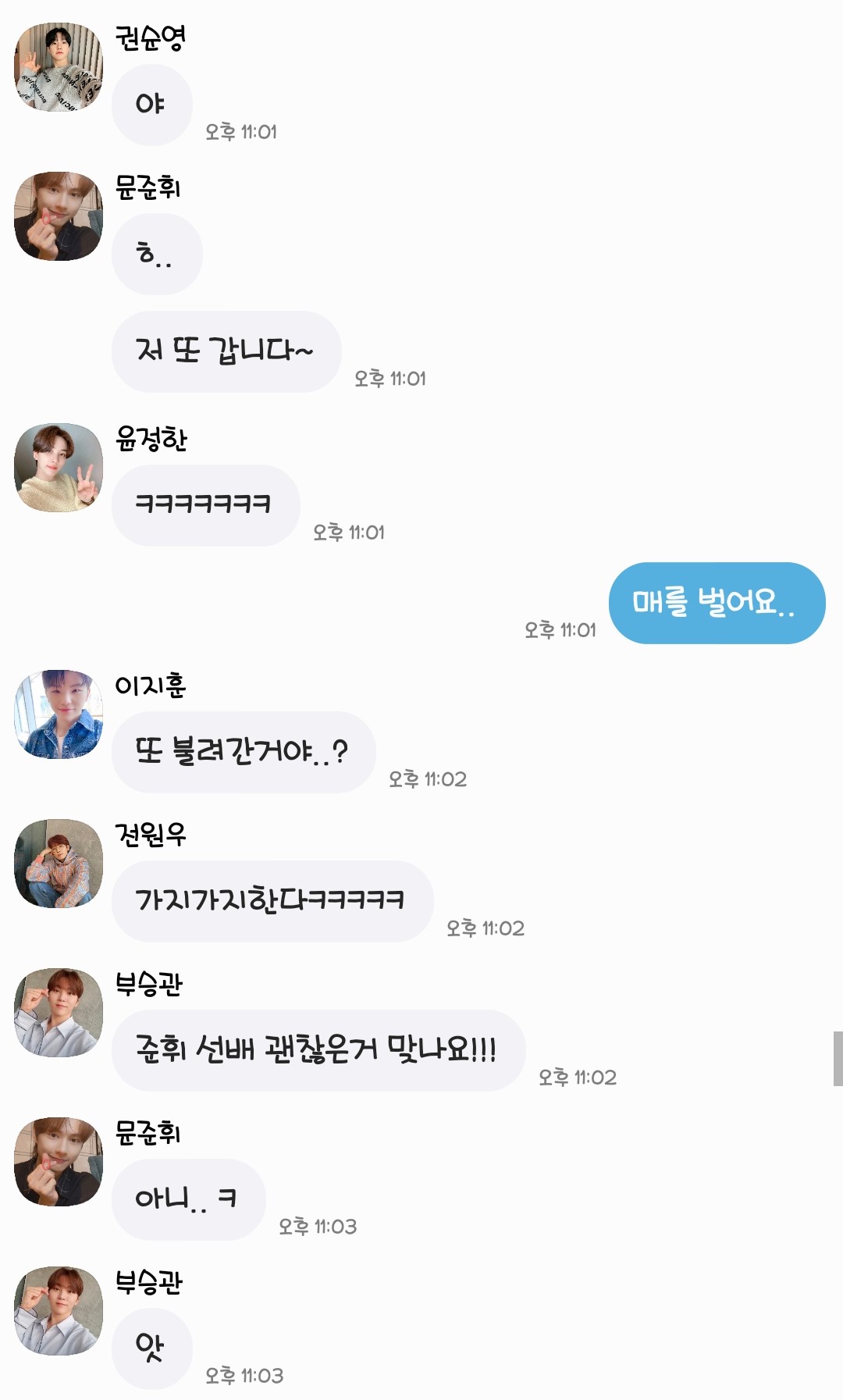View 윤정한's profile photo
The width and height of the screenshot is (843, 1400).
tap(59, 468)
